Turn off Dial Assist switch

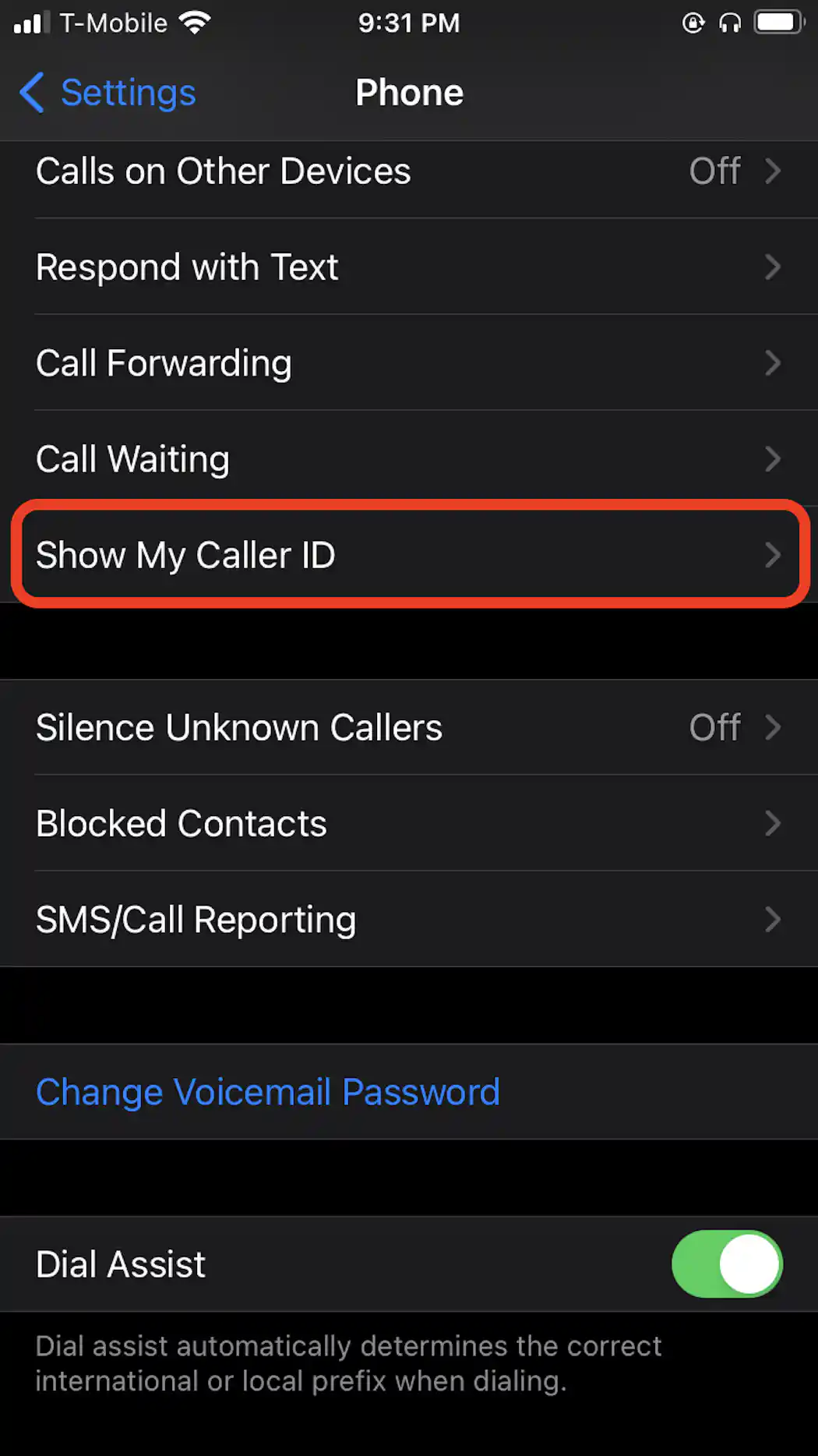point(726,1263)
